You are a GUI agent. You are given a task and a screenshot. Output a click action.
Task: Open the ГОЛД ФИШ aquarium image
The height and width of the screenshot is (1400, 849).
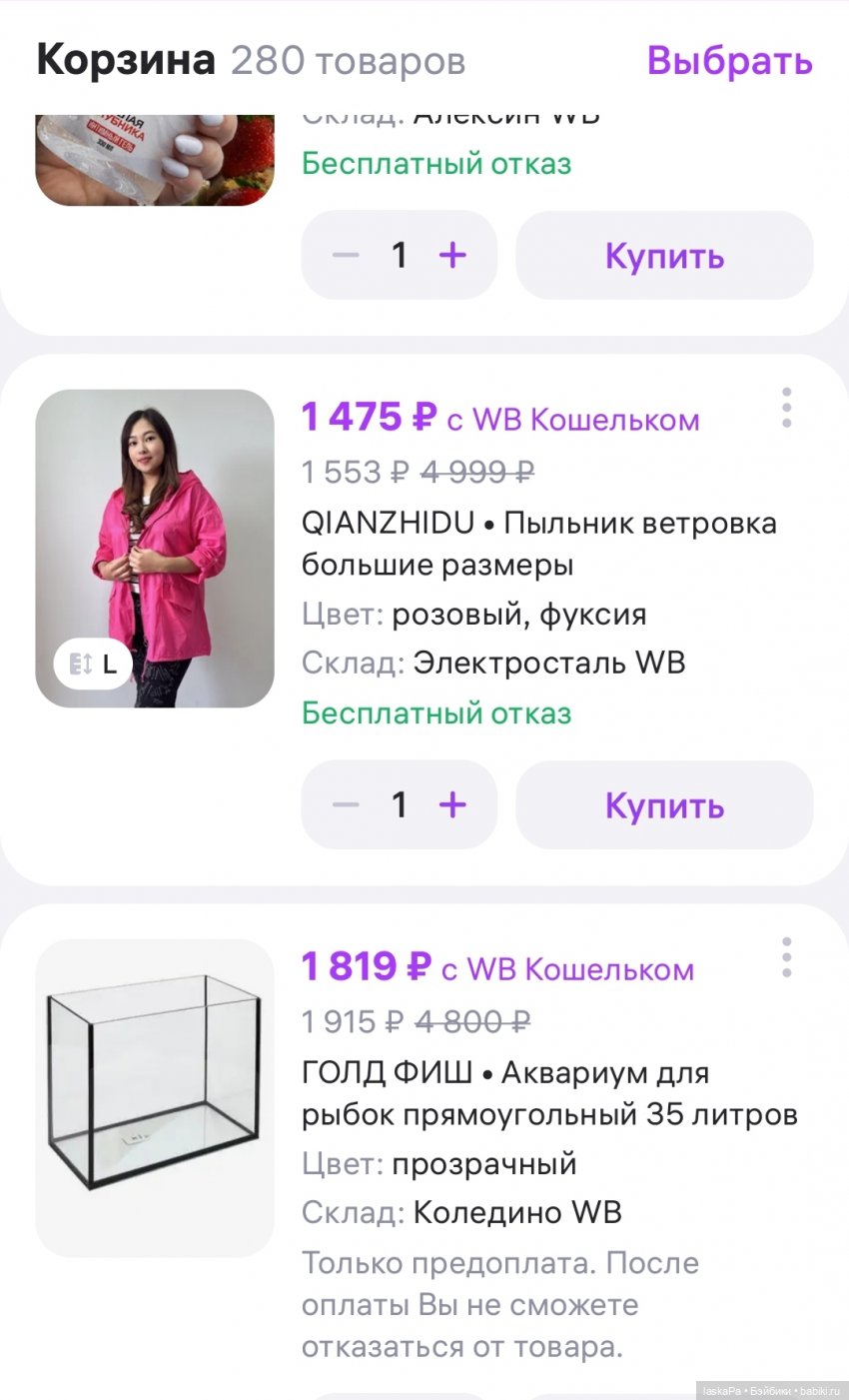[x=155, y=1097]
